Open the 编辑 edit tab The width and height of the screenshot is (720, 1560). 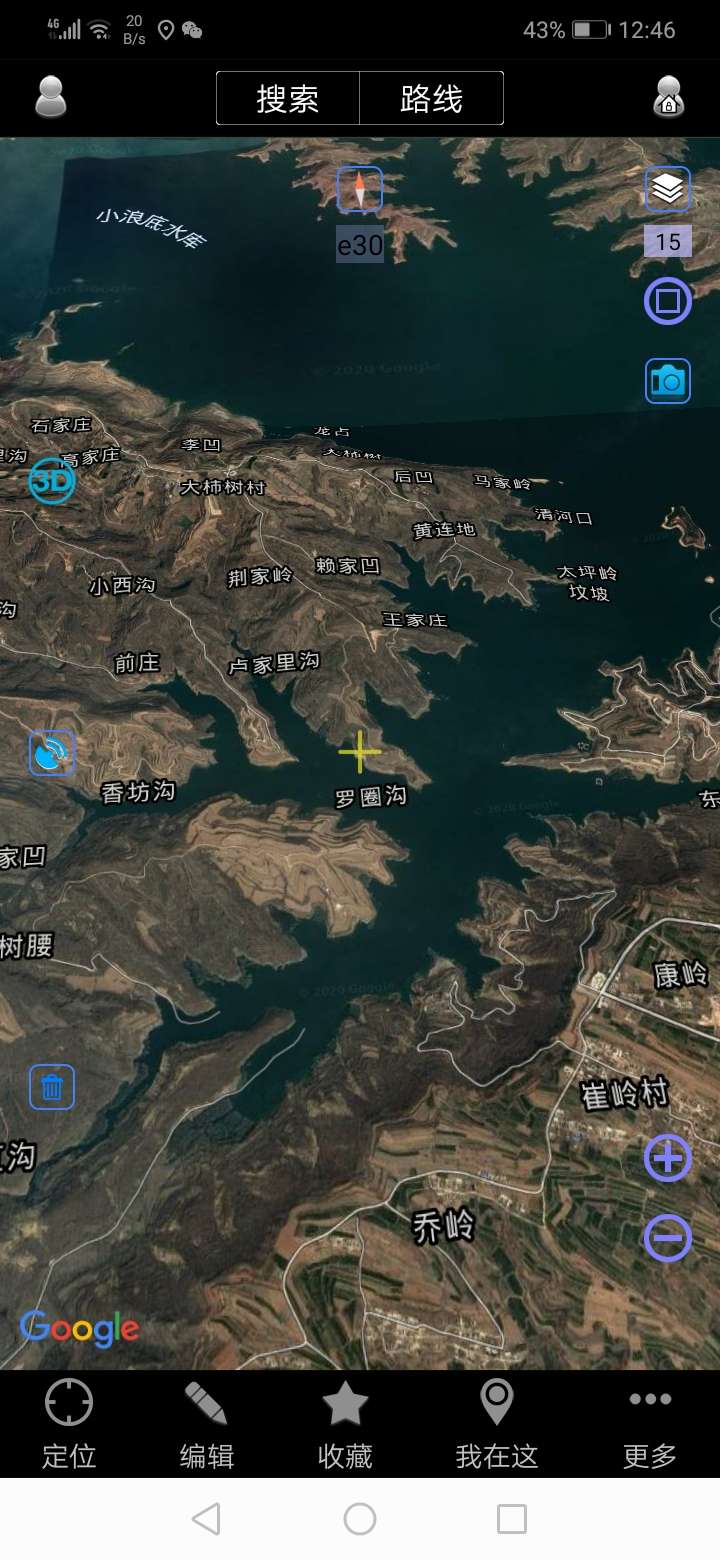(x=206, y=1424)
